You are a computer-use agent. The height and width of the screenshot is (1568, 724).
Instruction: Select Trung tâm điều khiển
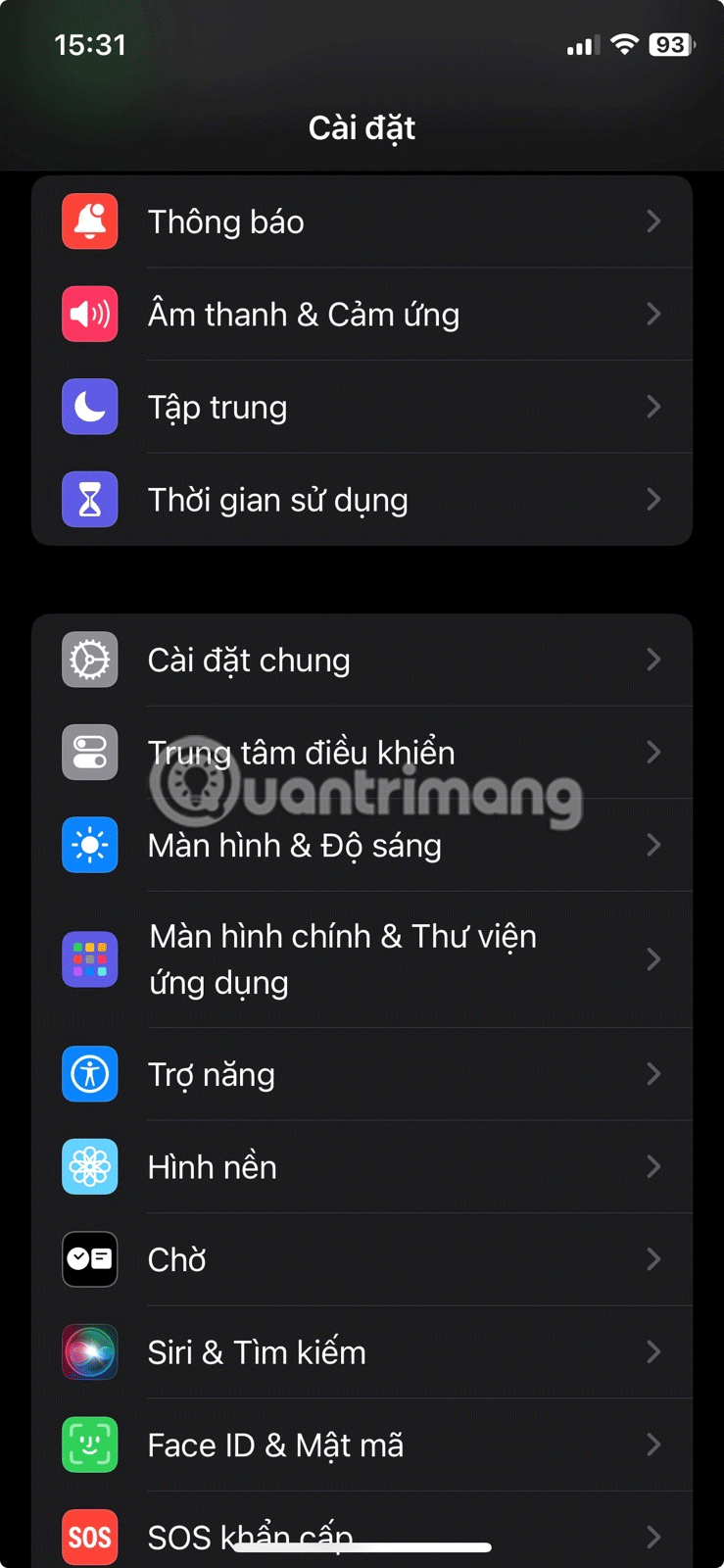pyautogui.click(x=362, y=753)
